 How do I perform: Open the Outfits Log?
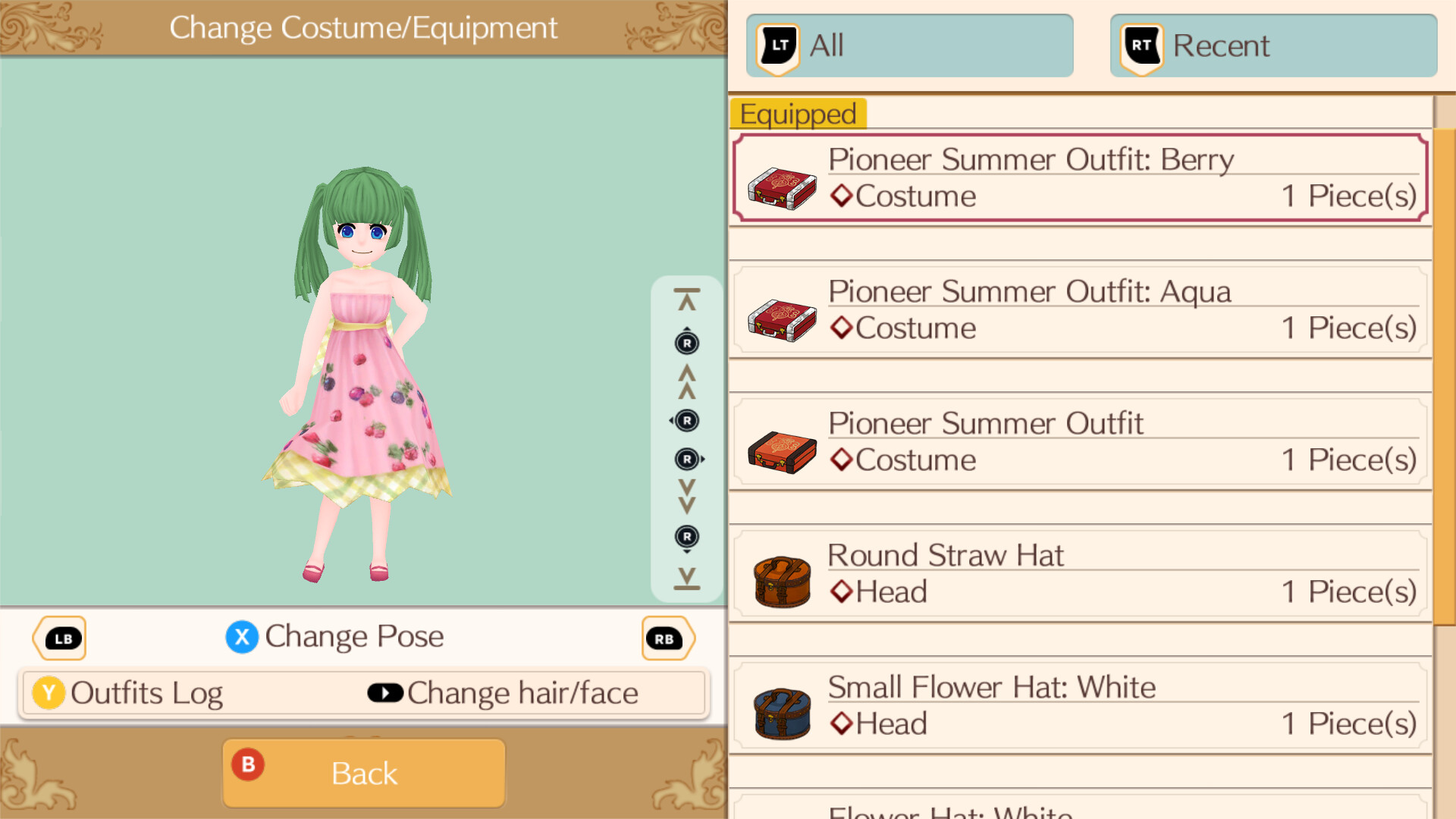[x=129, y=693]
